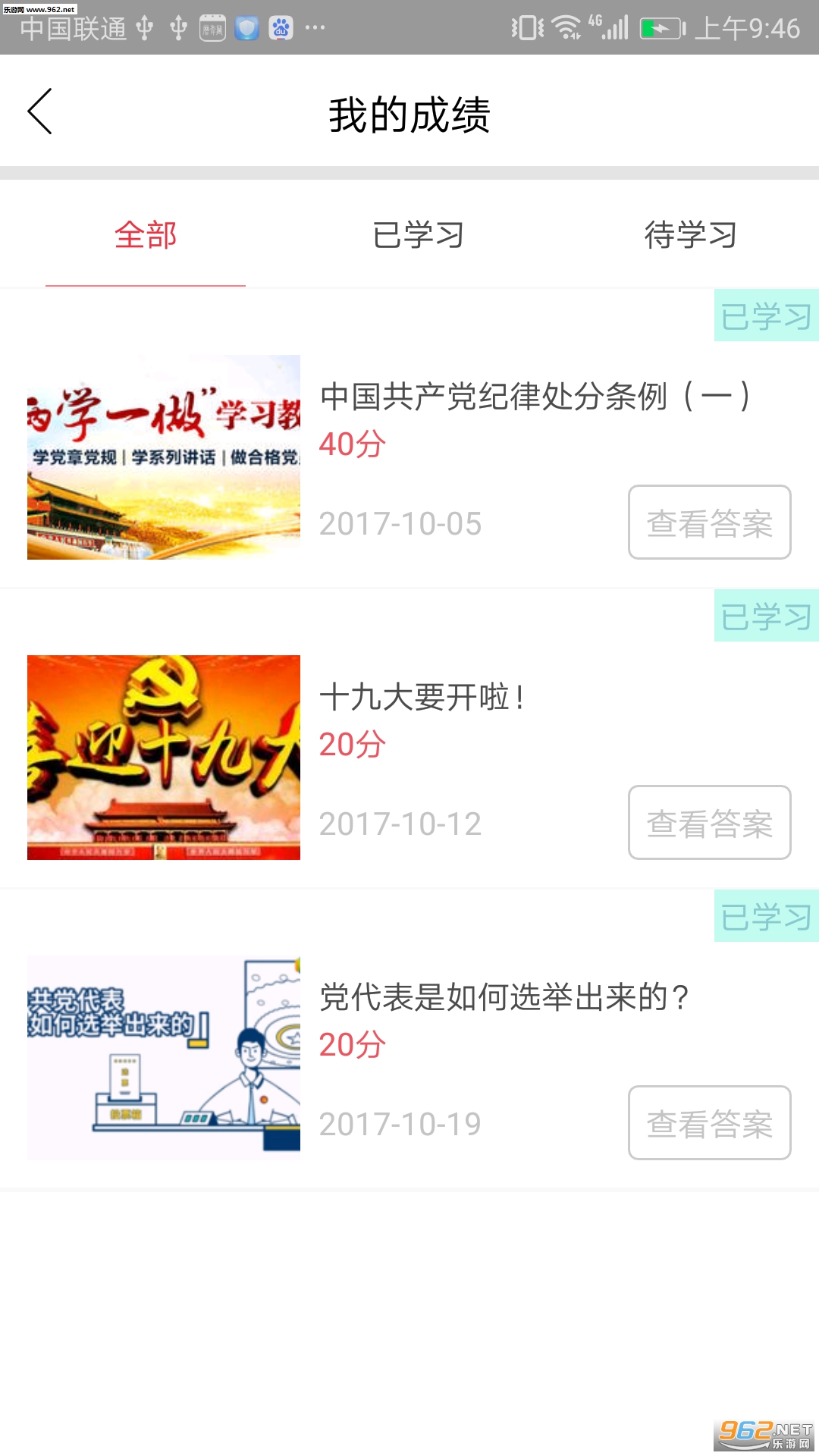The width and height of the screenshot is (819, 1456).
Task: Select the 全部 tab
Action: click(146, 235)
